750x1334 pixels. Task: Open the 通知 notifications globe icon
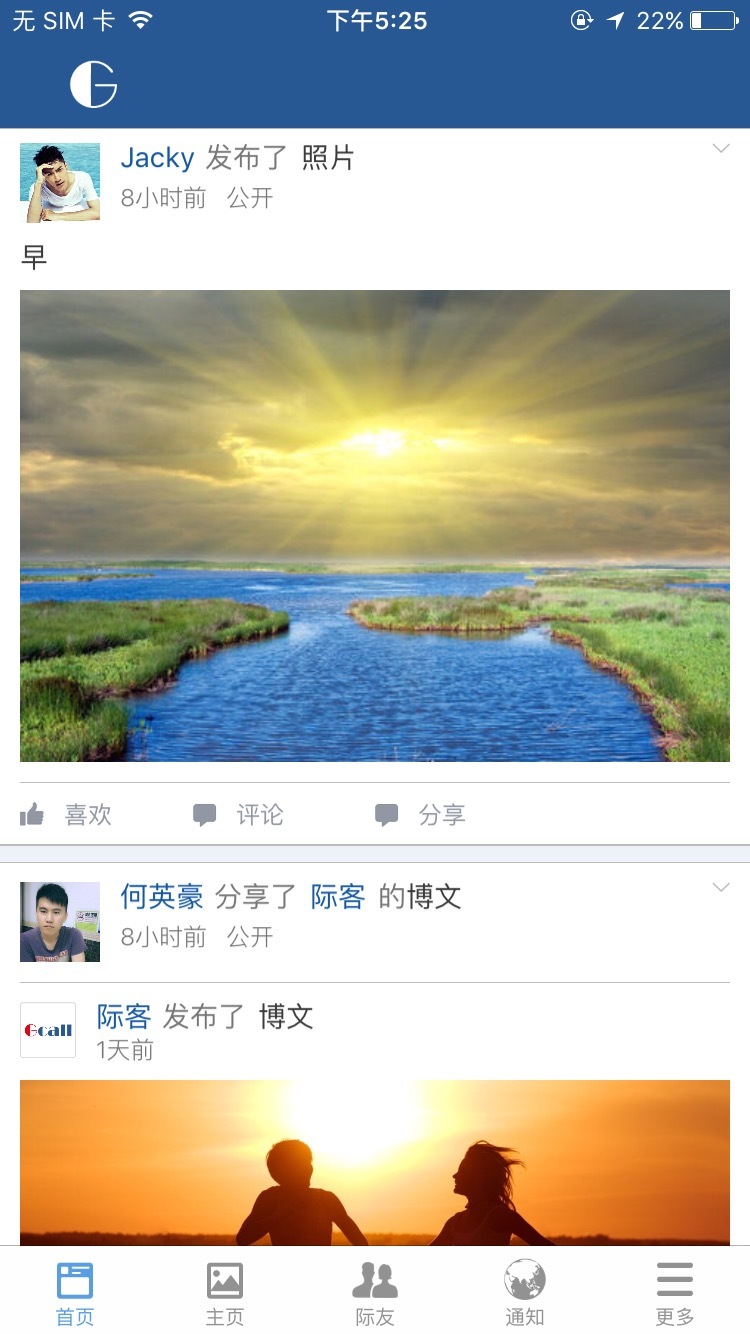(x=524, y=1278)
